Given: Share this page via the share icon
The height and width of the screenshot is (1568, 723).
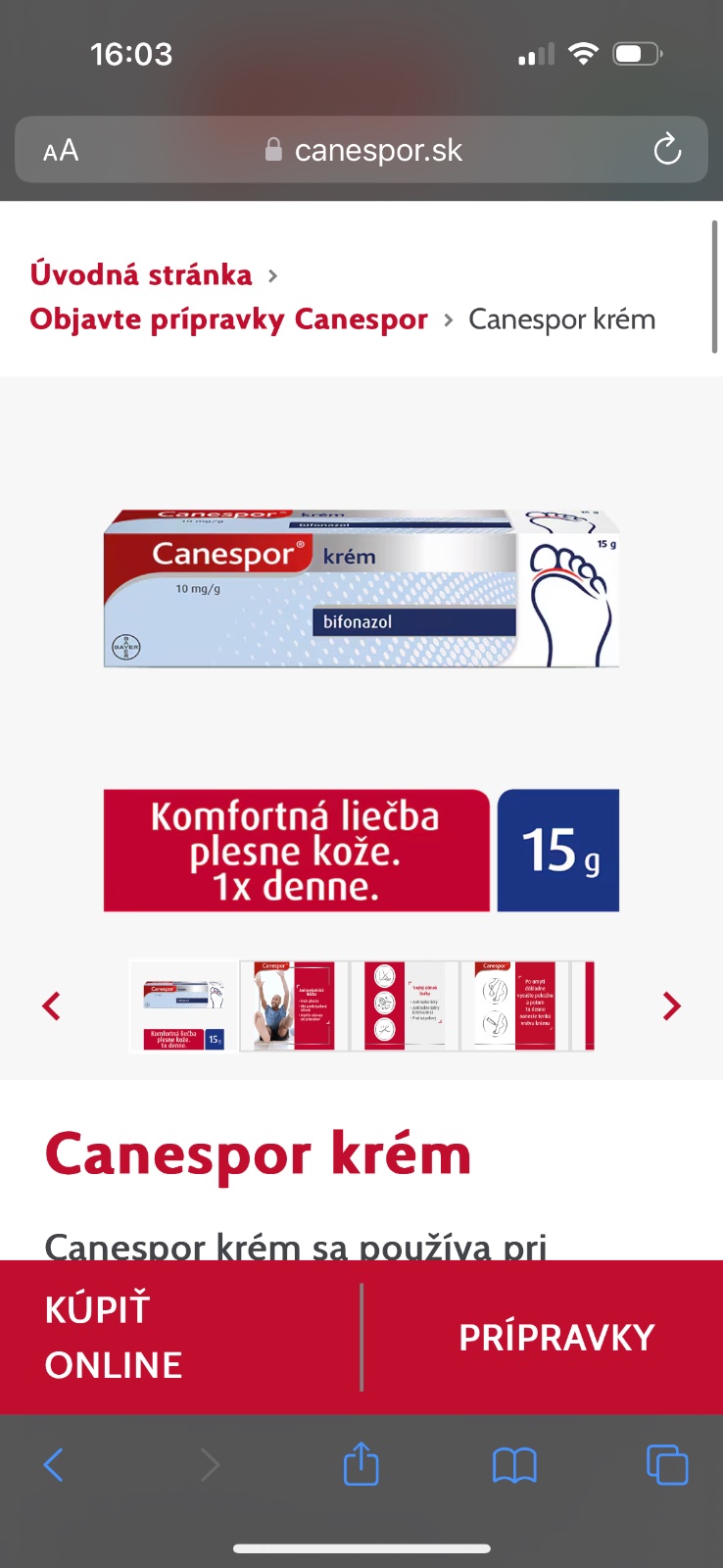Looking at the screenshot, I should tap(361, 1464).
